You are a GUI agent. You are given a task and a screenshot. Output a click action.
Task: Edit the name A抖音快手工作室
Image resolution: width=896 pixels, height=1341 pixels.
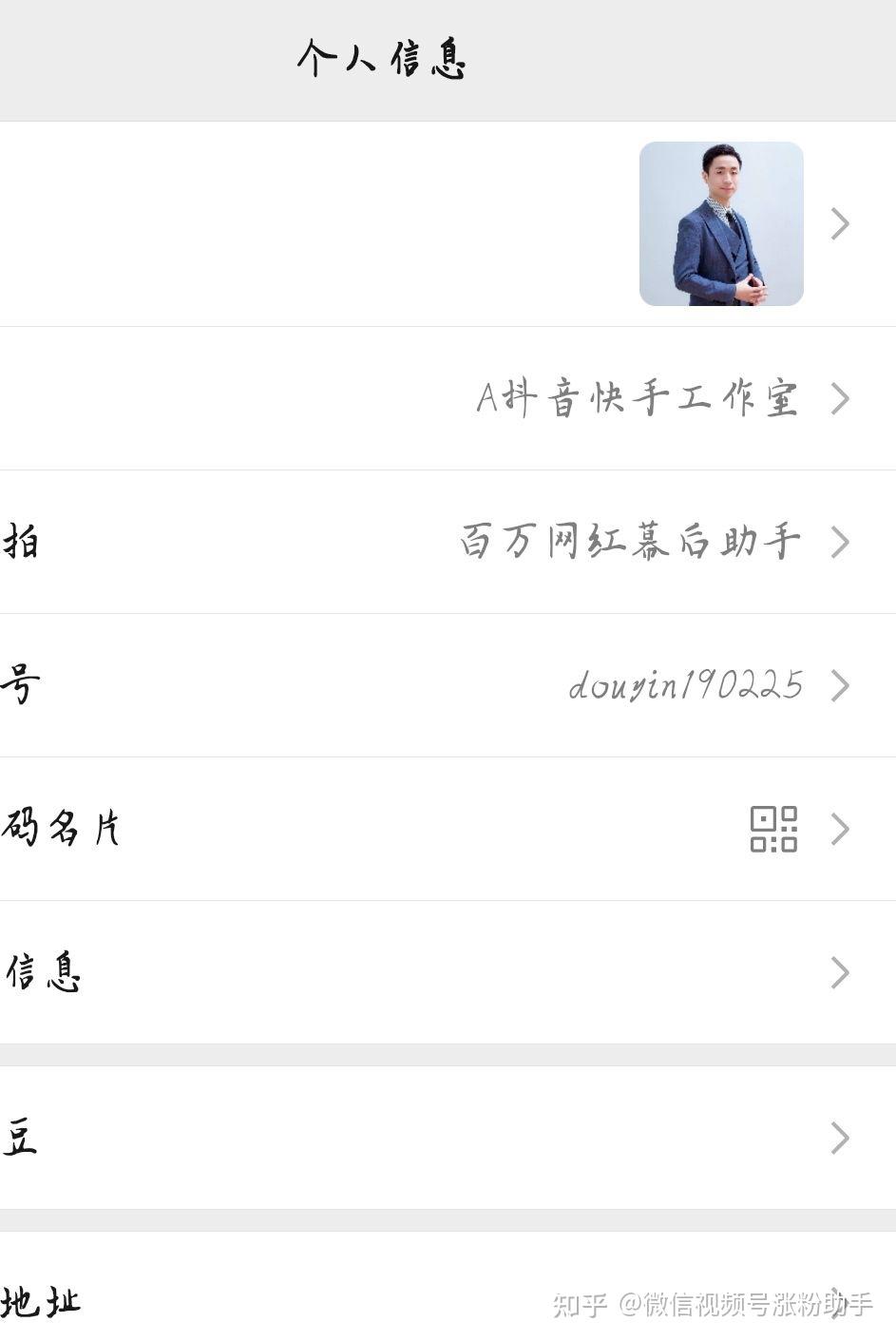(x=637, y=398)
